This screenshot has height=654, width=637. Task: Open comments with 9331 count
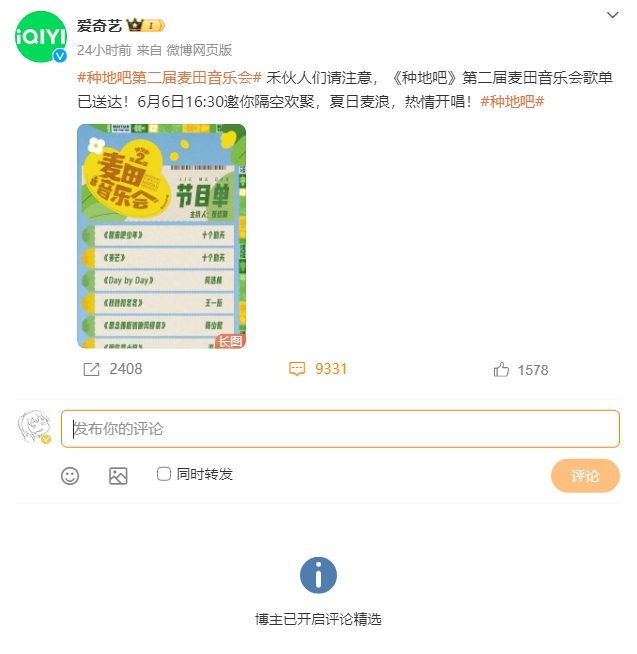click(x=318, y=369)
